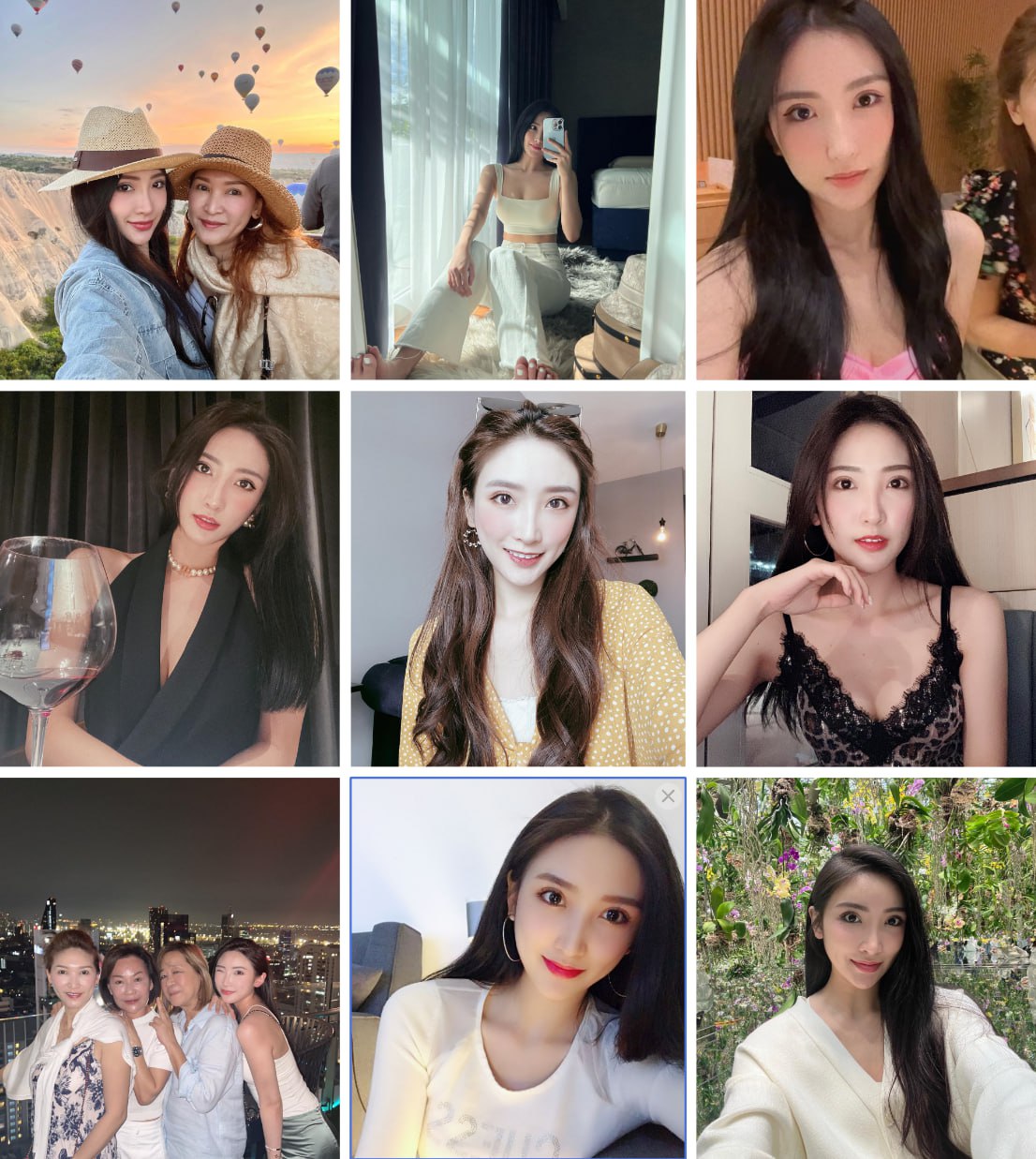Open the yellow polka dot blouse photo

click(x=517, y=578)
